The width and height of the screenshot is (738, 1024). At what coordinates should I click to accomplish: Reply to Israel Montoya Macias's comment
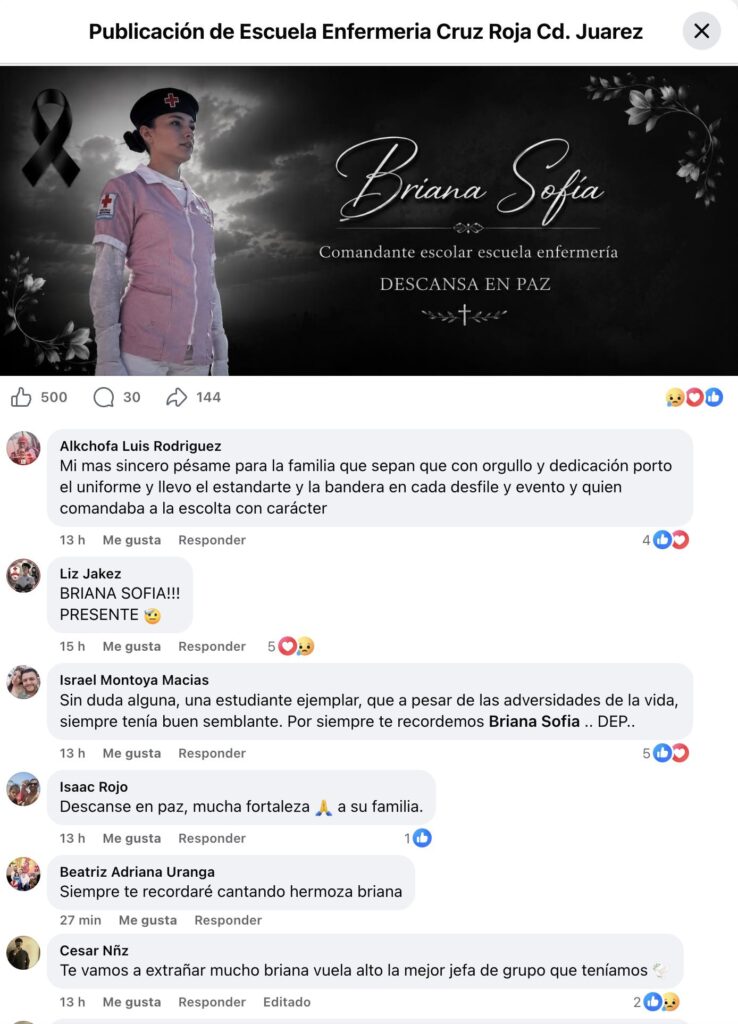coord(212,753)
